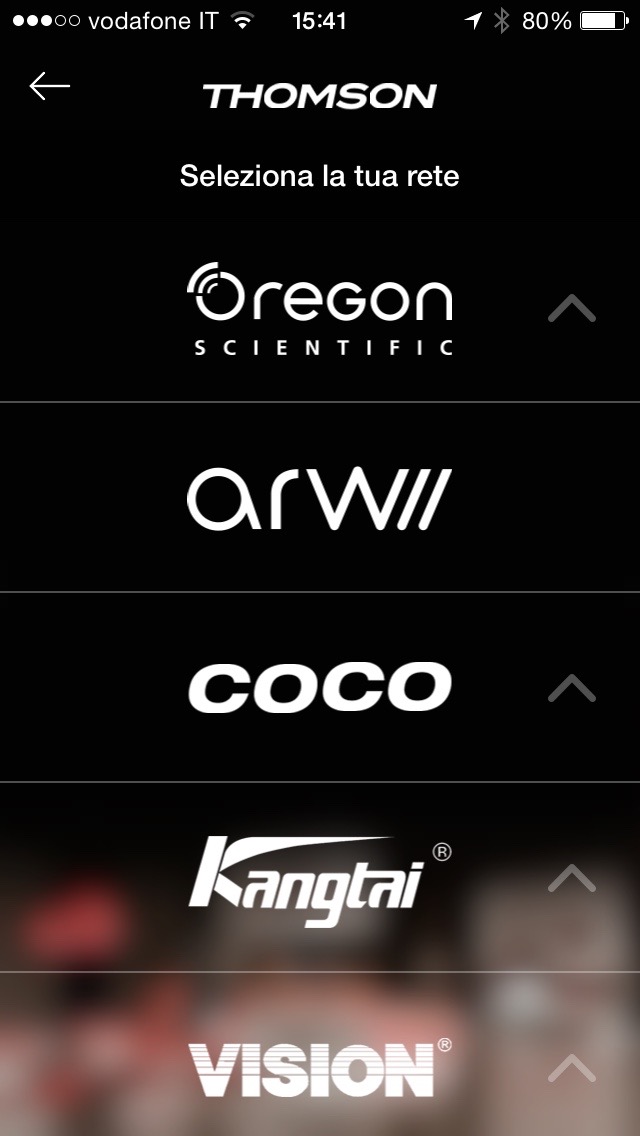The image size is (640, 1136).
Task: Expand the chevron next to COCO
Action: (572, 688)
